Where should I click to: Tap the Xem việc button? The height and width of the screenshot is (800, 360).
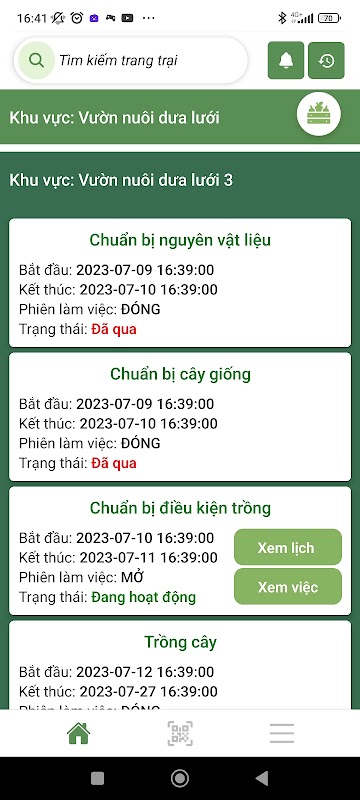pyautogui.click(x=288, y=587)
